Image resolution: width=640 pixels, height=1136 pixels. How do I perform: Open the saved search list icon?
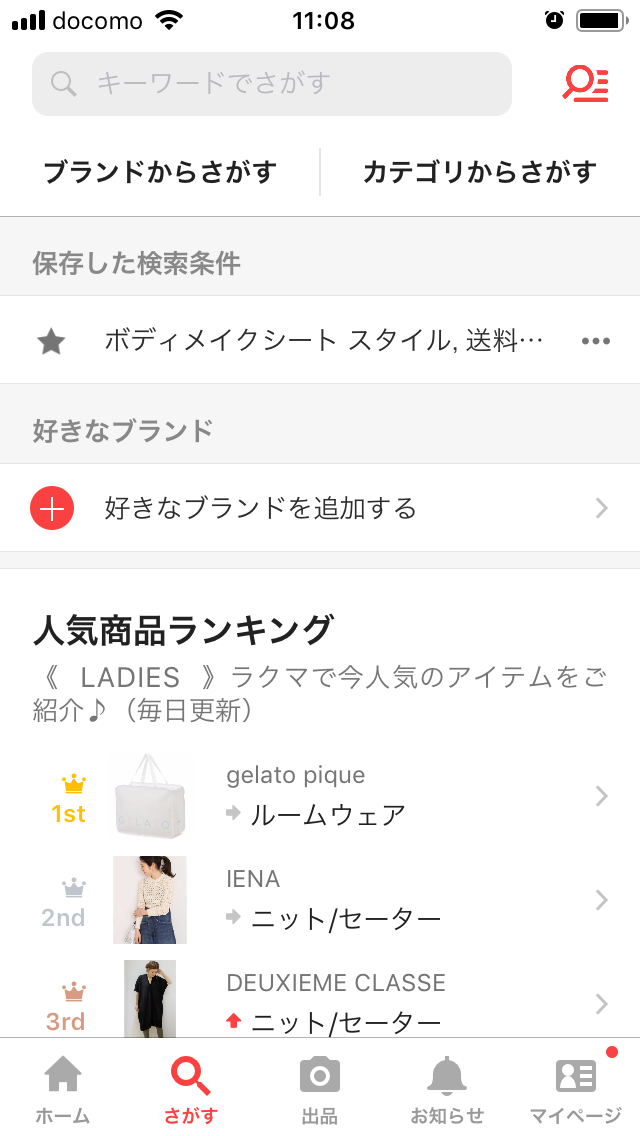click(x=585, y=84)
